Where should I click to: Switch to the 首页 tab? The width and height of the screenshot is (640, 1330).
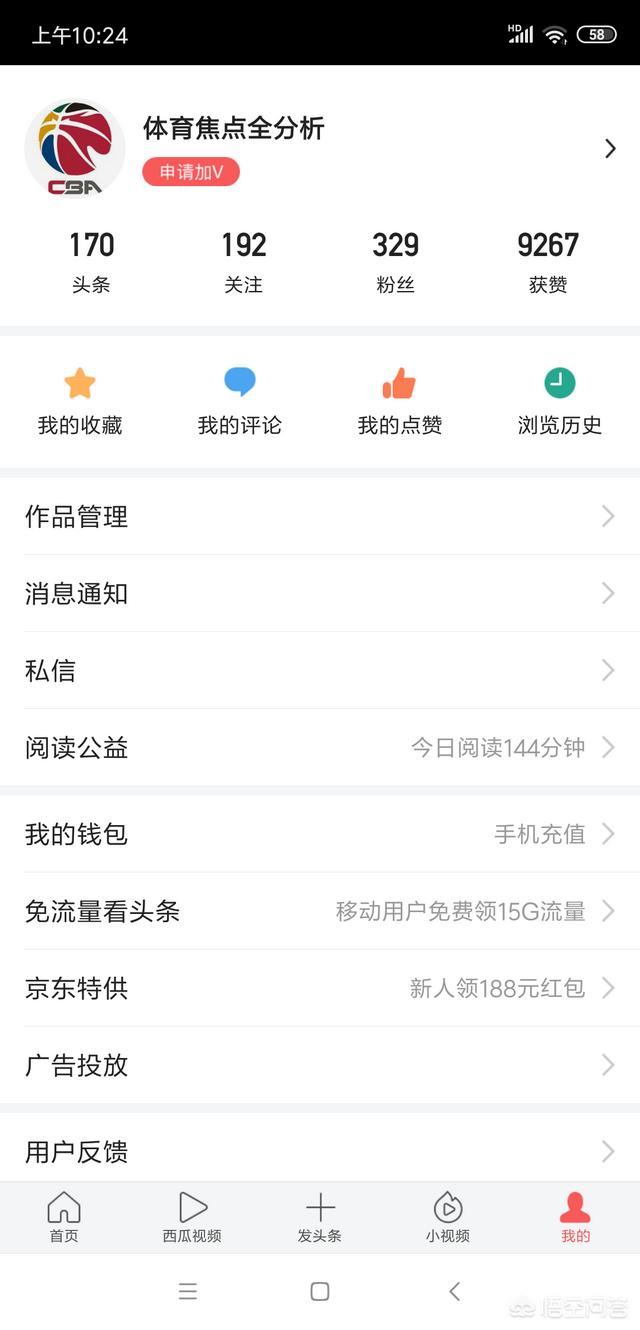[x=64, y=1218]
